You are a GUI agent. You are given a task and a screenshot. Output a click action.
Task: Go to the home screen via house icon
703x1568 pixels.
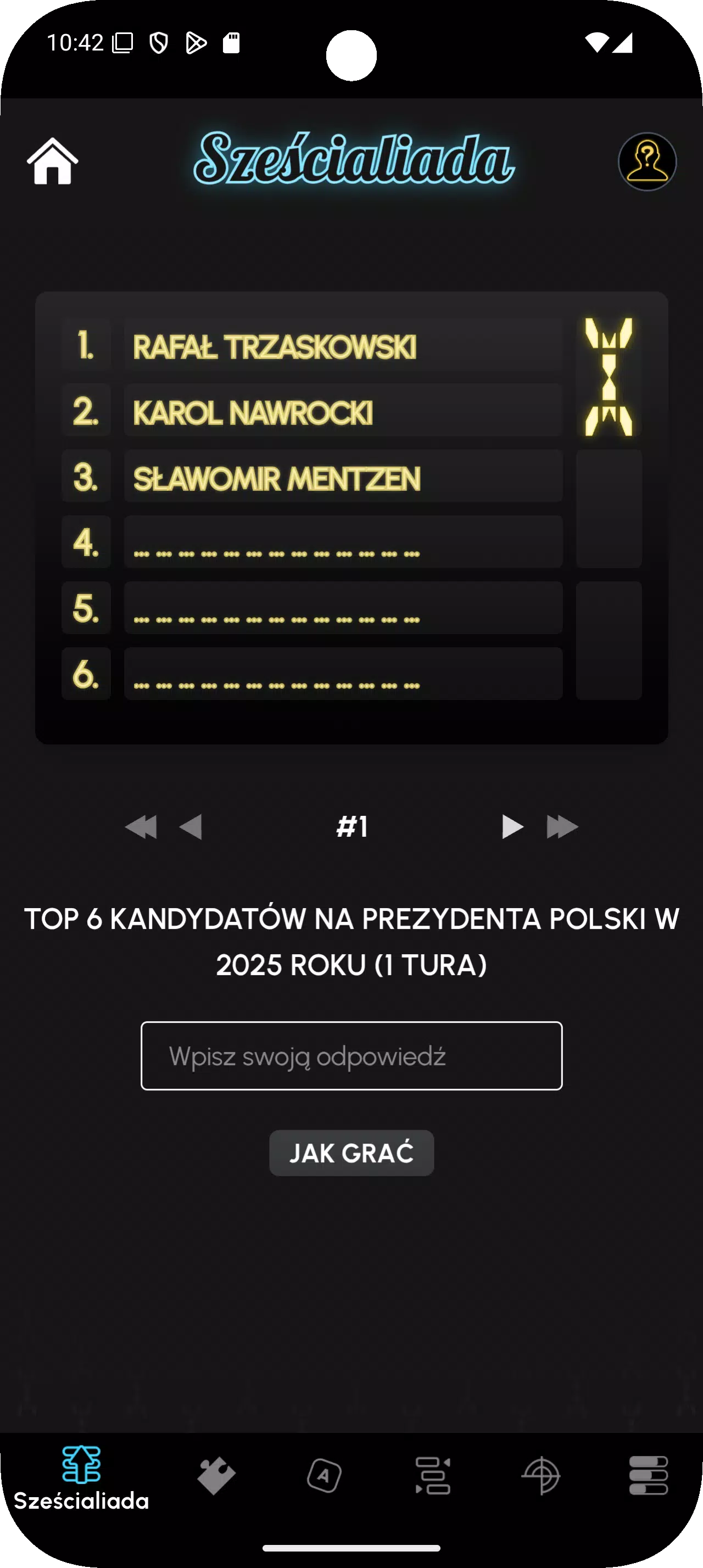click(52, 161)
